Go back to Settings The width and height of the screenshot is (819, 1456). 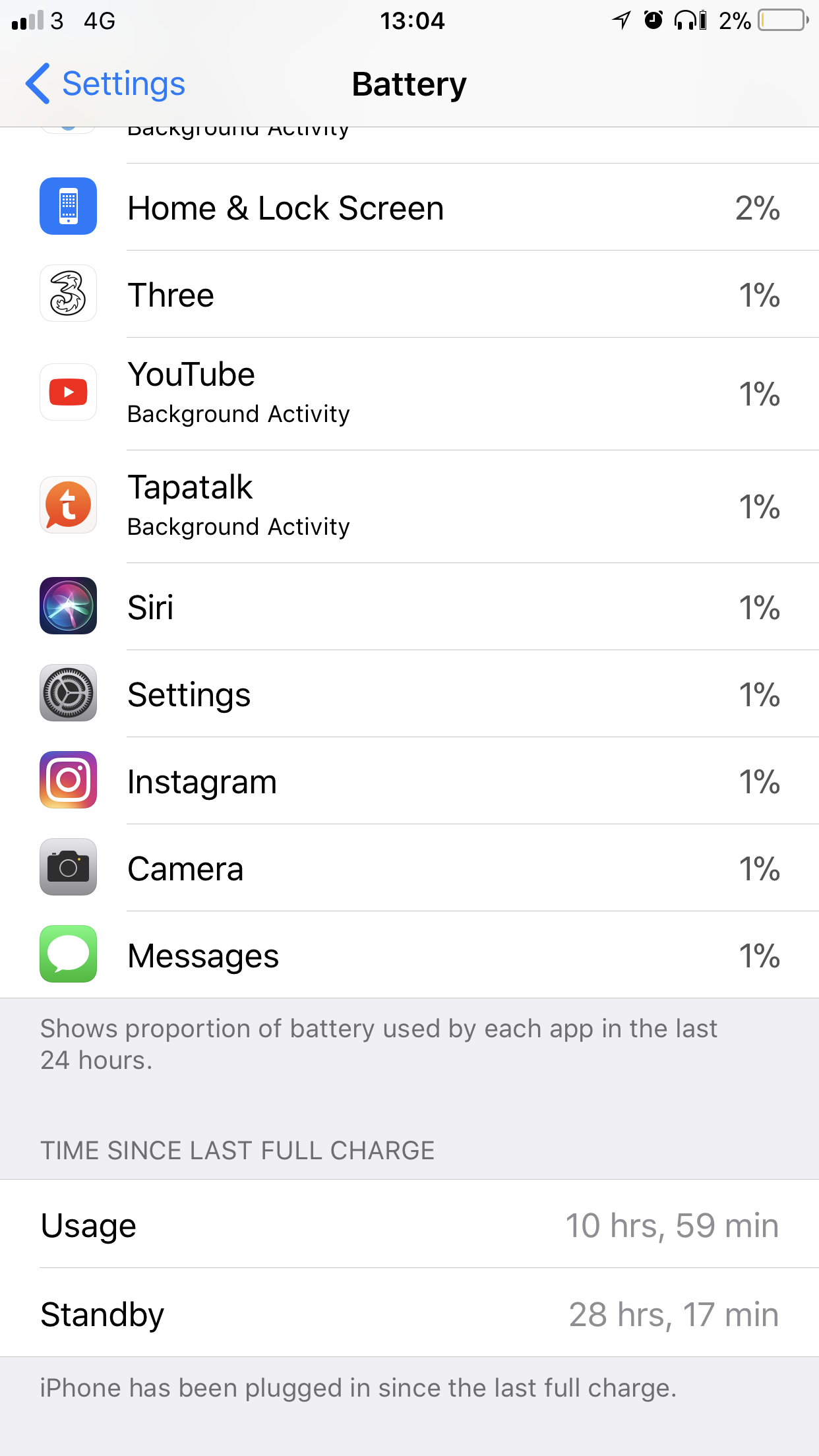click(x=106, y=84)
